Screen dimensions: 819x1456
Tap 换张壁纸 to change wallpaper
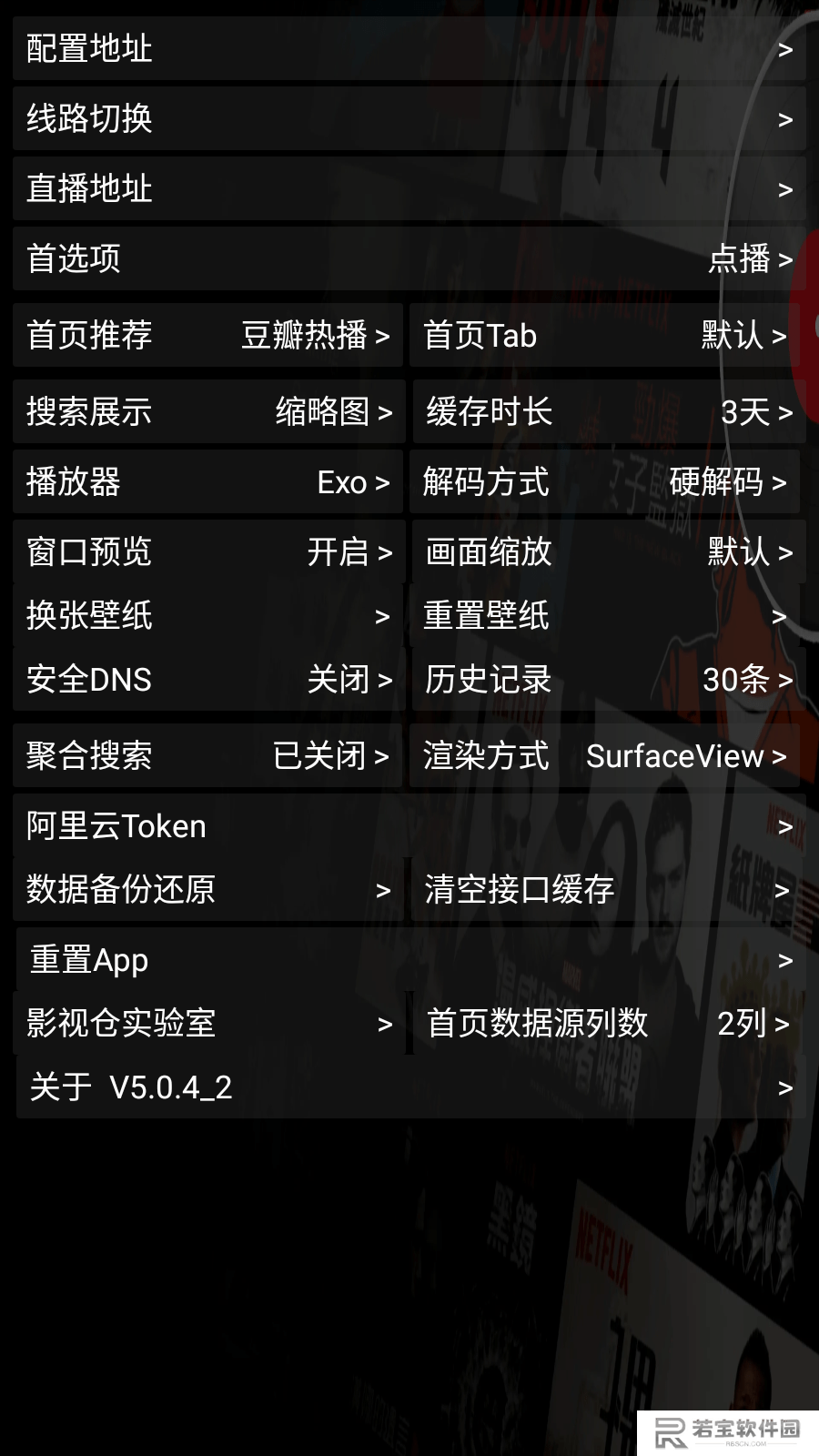point(207,615)
